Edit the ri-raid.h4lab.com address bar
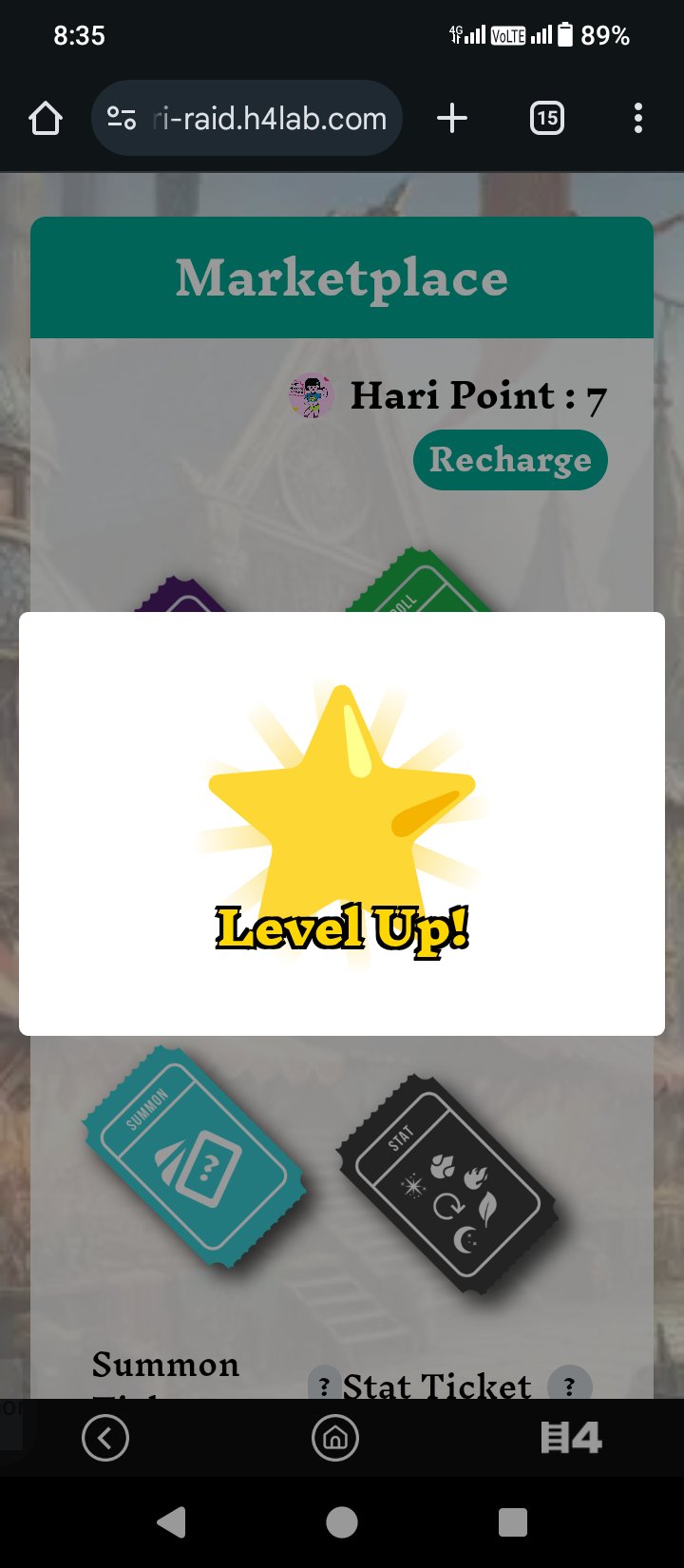 (268, 119)
